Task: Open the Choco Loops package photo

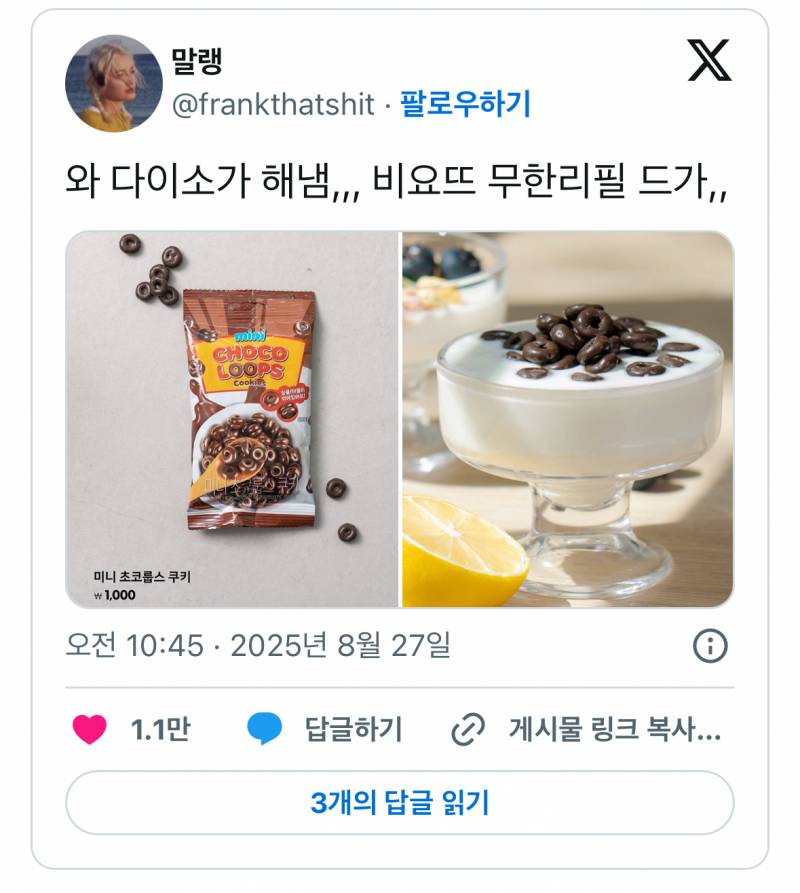Action: coord(233,419)
